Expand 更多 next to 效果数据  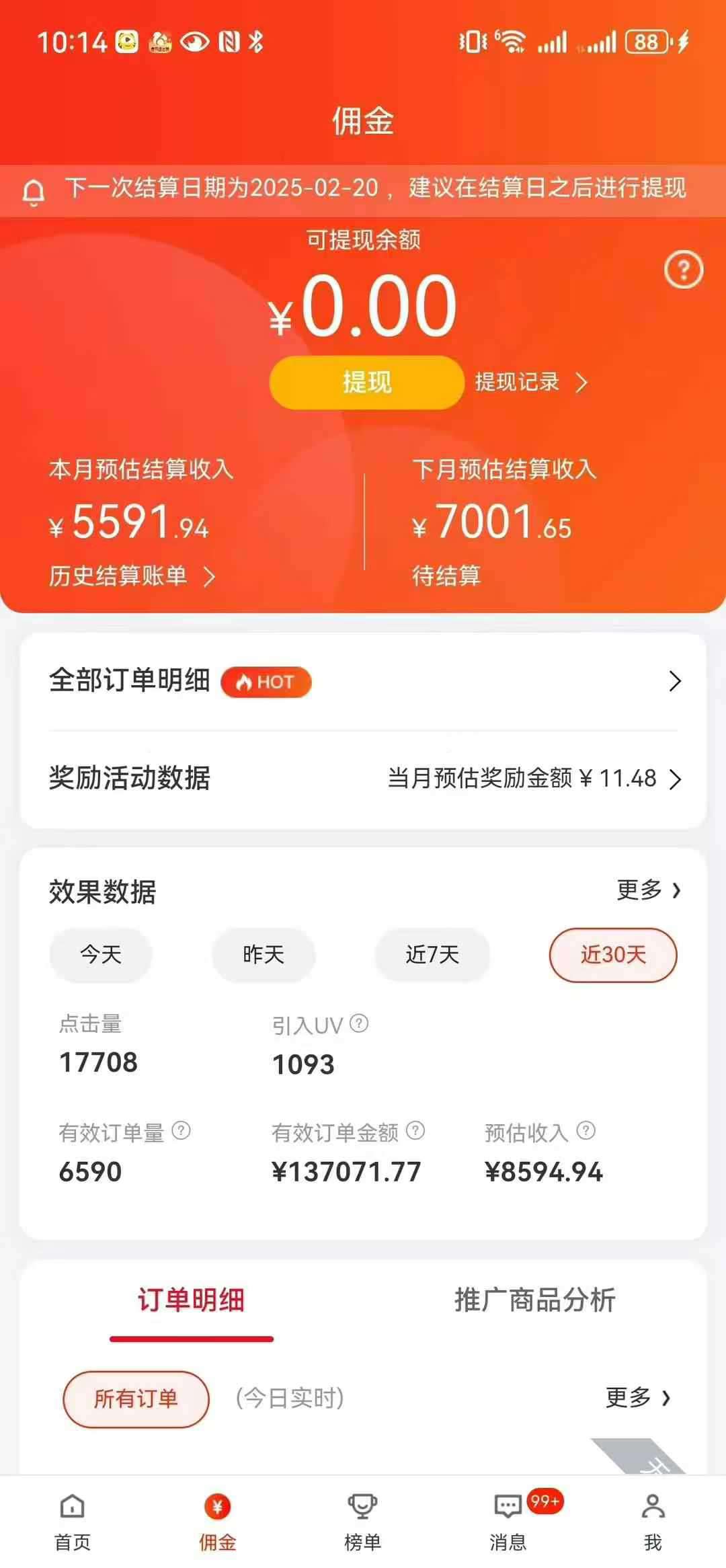pyautogui.click(x=647, y=891)
